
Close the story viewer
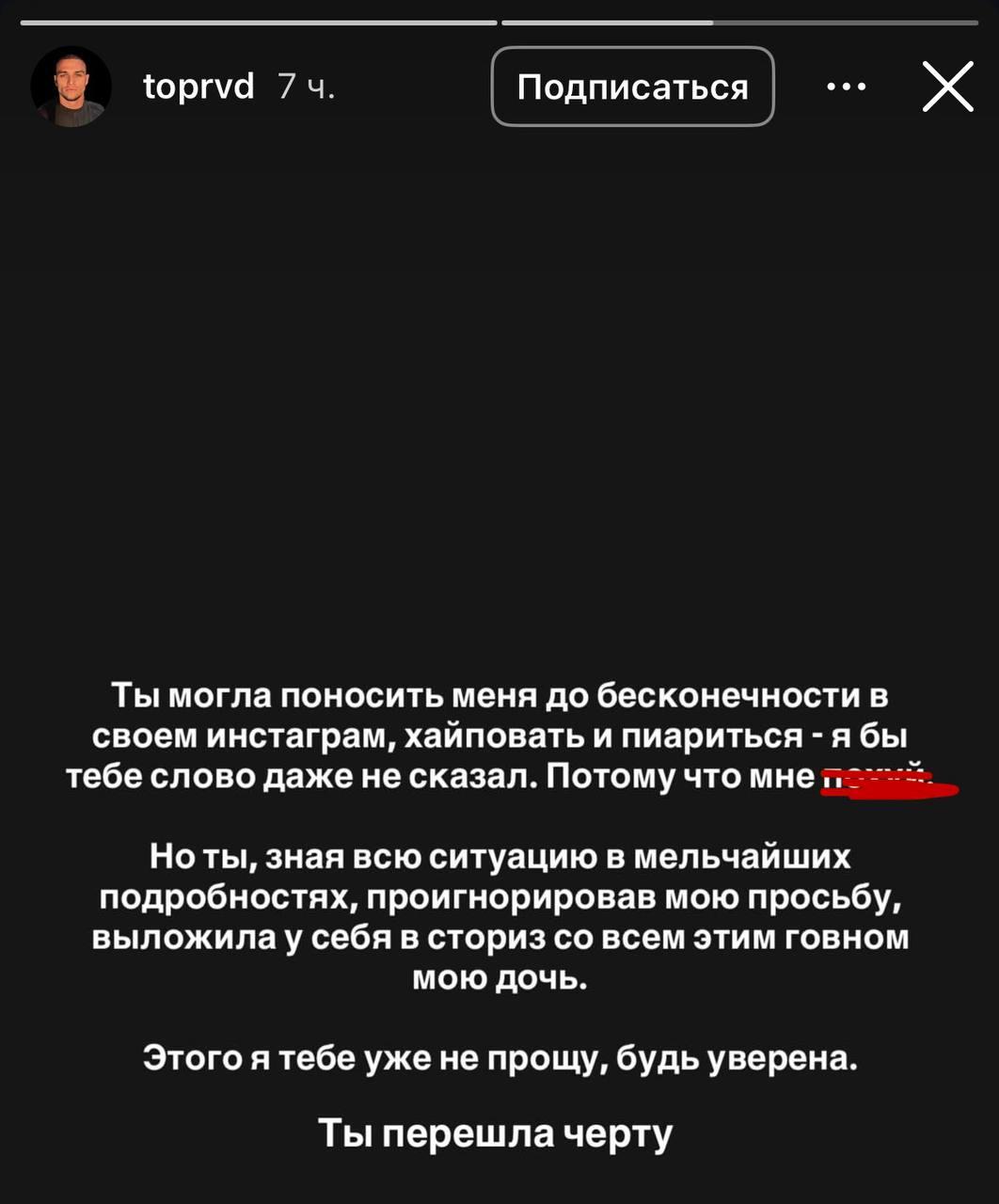click(947, 87)
